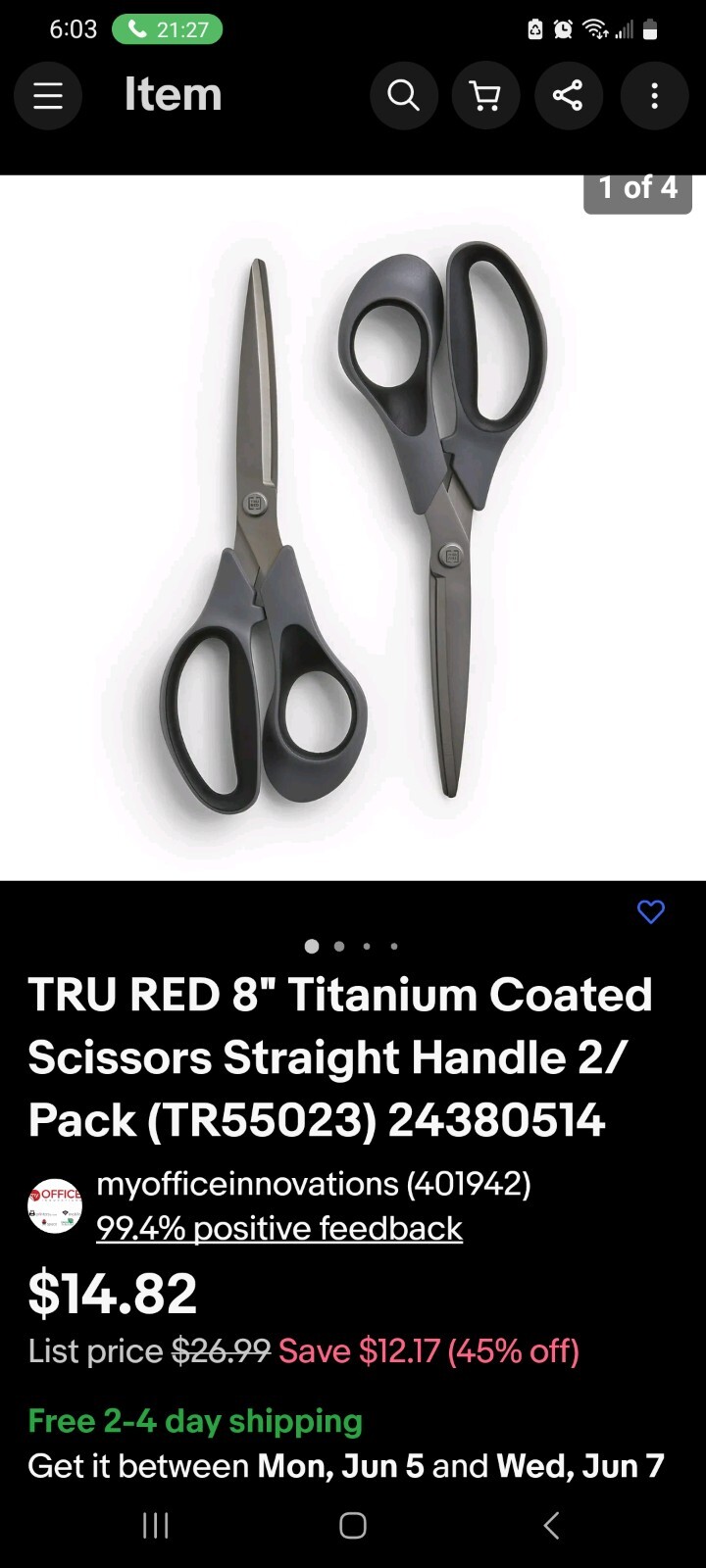
Task: Tap the 1 of 4 photo counter
Action: pyautogui.click(x=637, y=187)
